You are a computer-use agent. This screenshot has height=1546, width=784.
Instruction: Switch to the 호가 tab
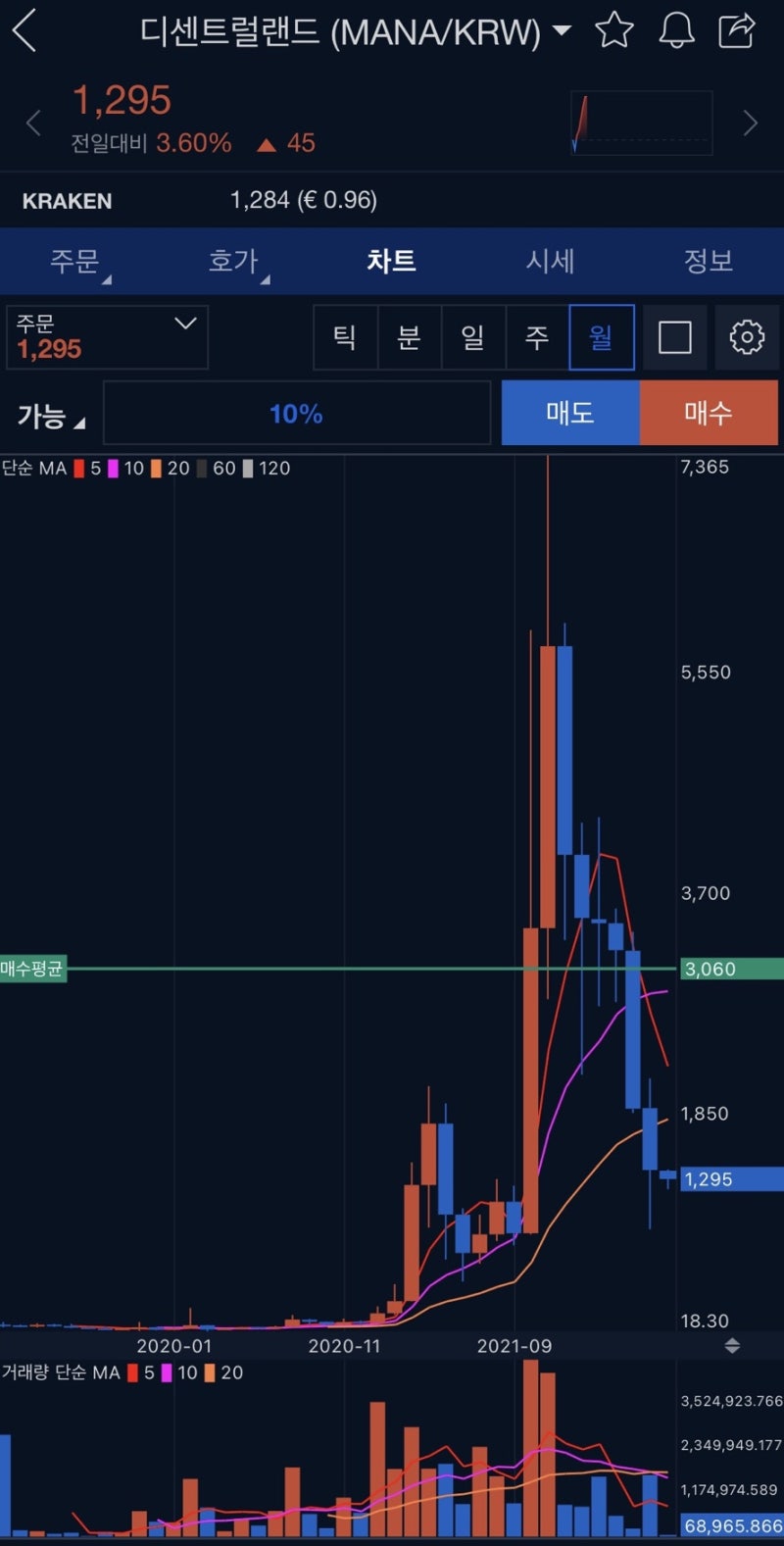233,261
